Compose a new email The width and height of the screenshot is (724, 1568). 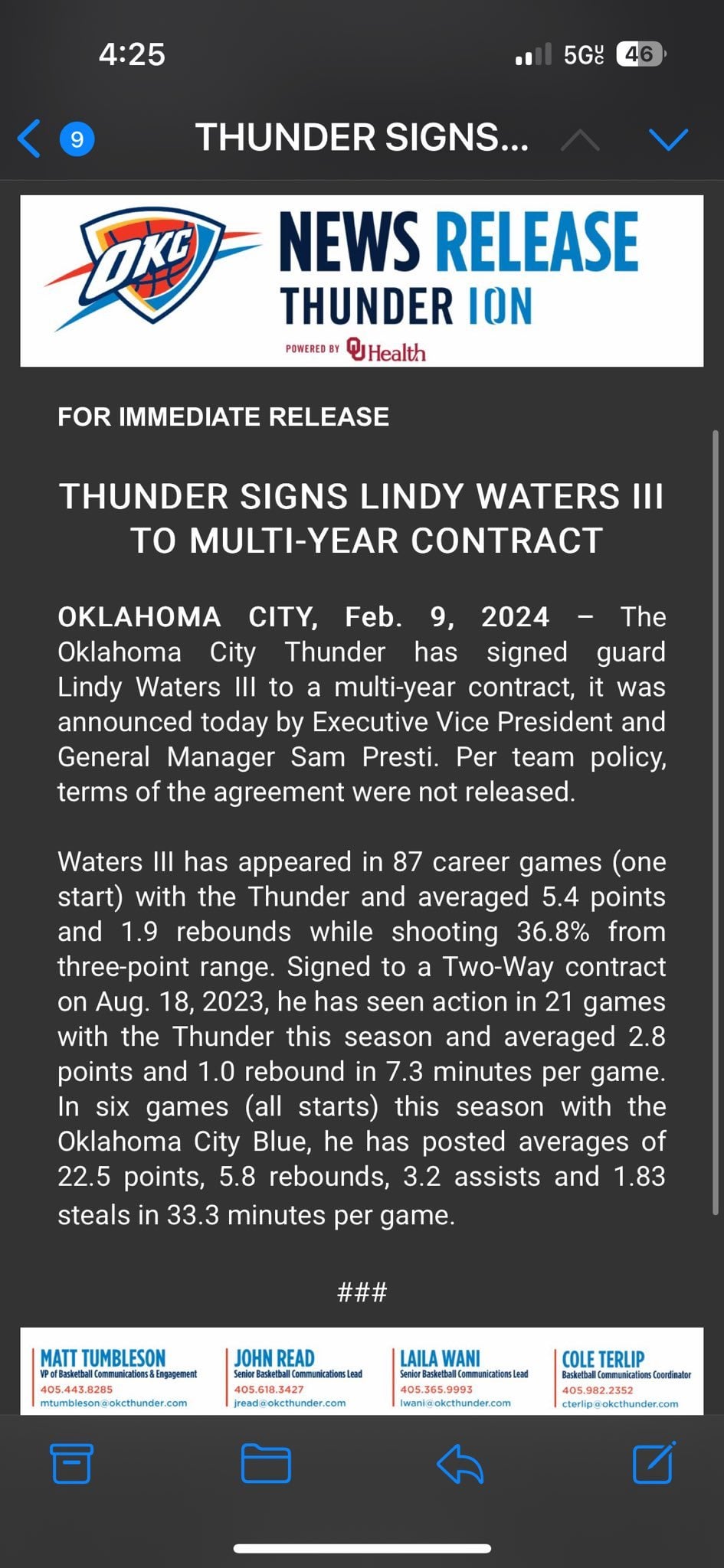(x=654, y=1463)
